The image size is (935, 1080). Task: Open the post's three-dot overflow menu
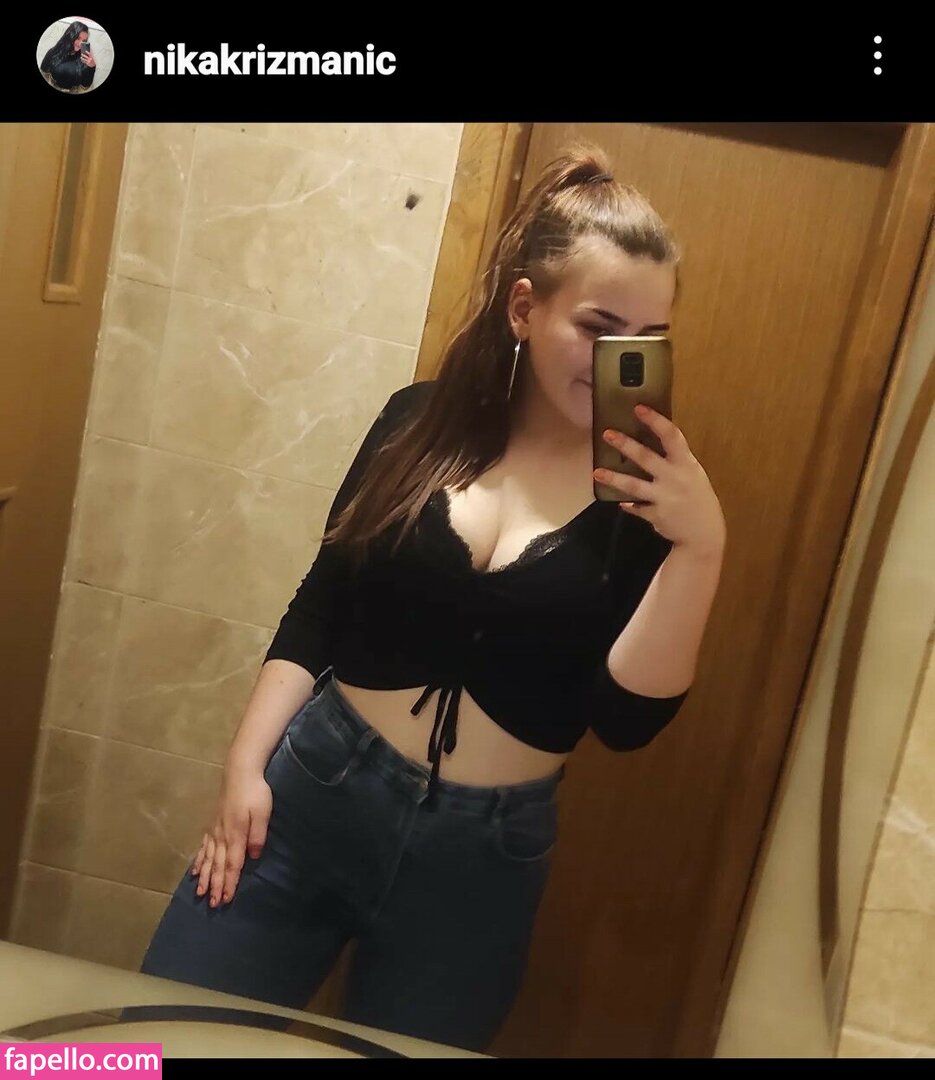coord(877,56)
